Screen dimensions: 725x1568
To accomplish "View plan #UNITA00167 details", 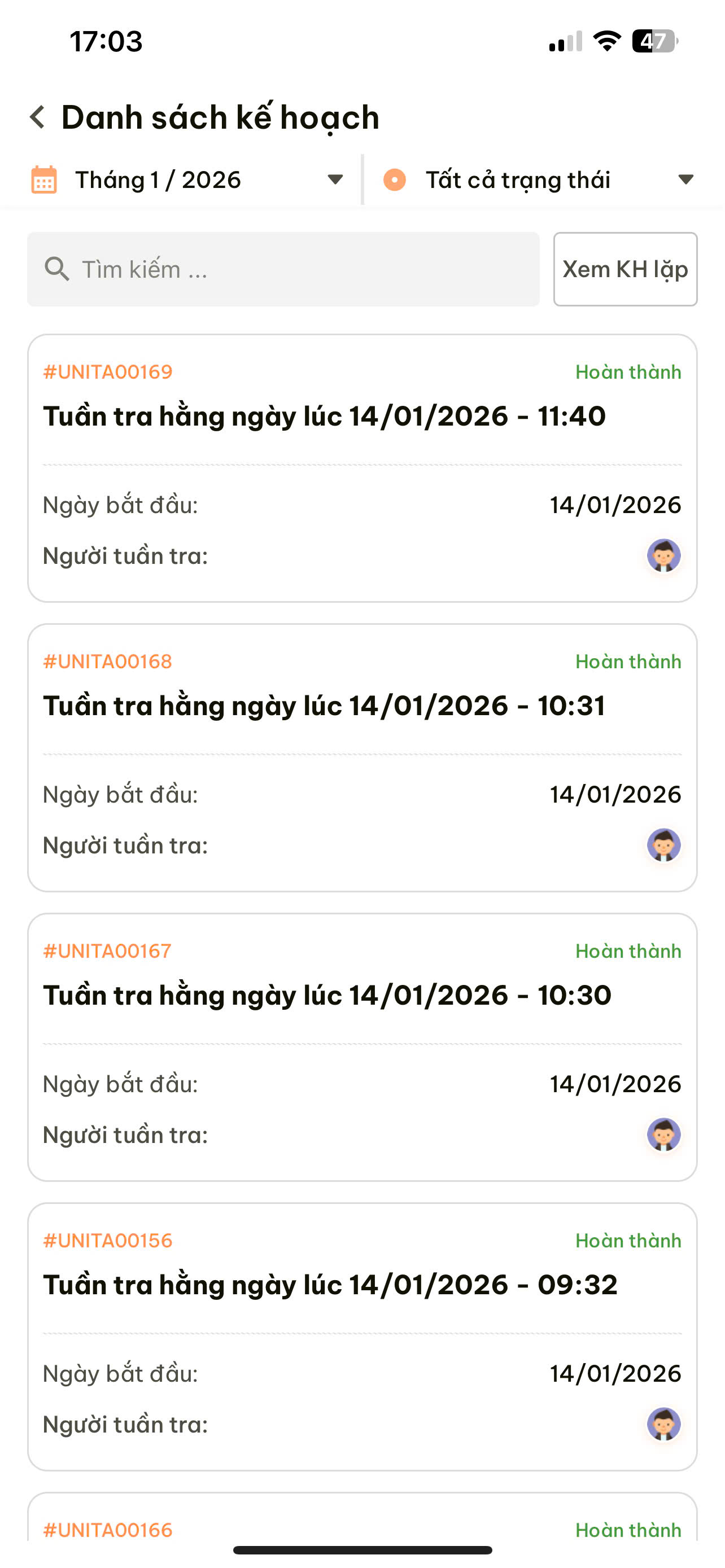I will click(x=361, y=1047).
